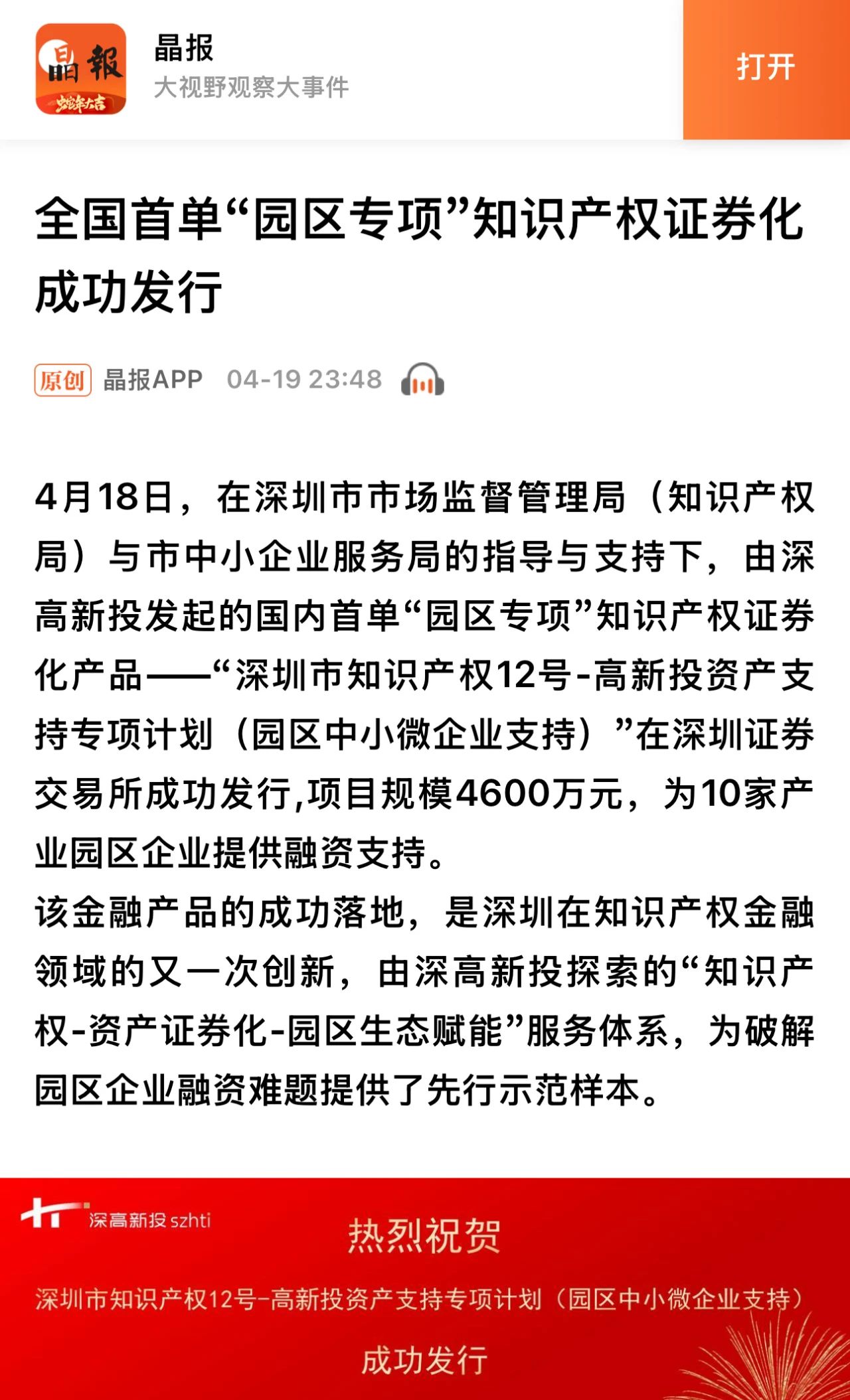This screenshot has height=1400, width=850.
Task: Tap the orange 打开 button
Action: (x=766, y=69)
